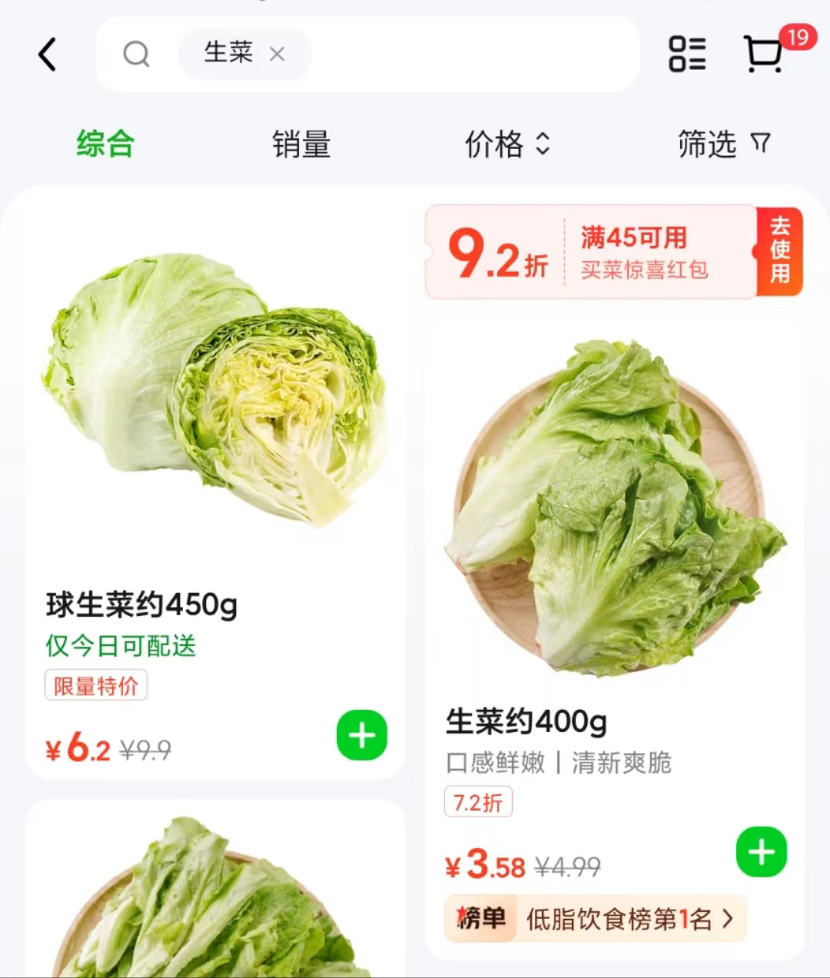Go back using the back arrow
830x978 pixels.
[x=47, y=54]
